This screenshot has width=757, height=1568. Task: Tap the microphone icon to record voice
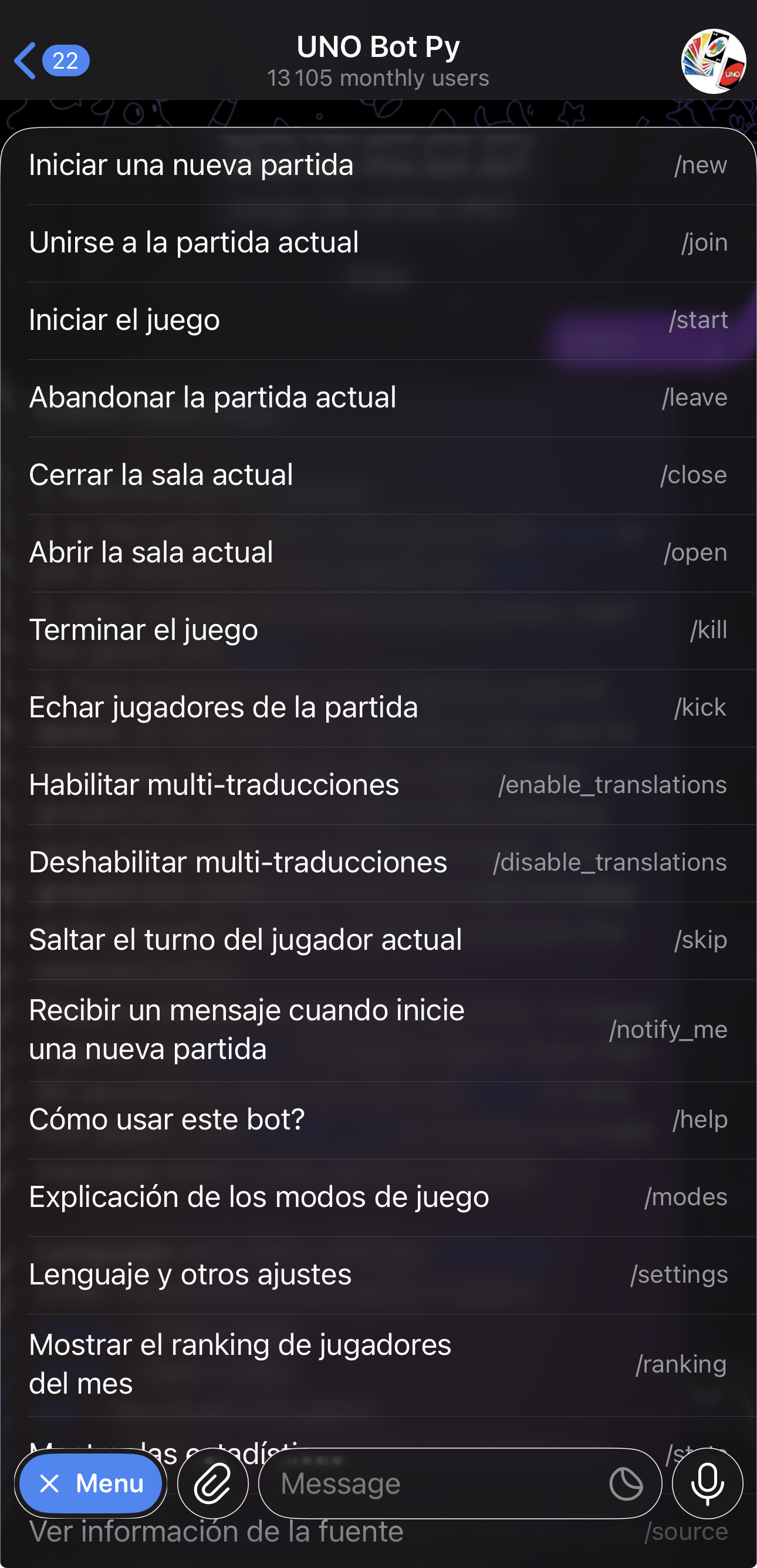coord(708,1483)
